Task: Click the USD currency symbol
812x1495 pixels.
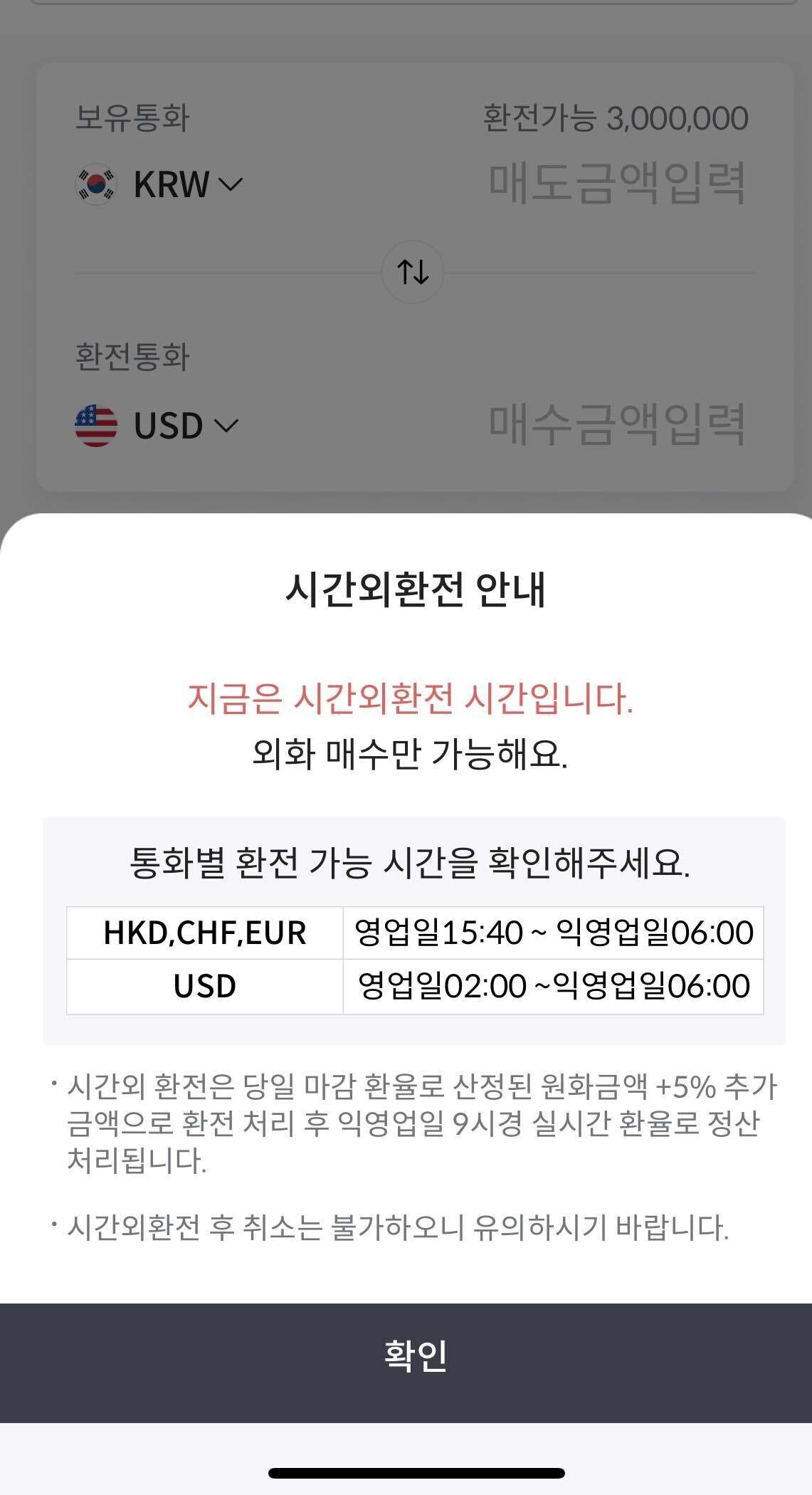Action: [171, 426]
